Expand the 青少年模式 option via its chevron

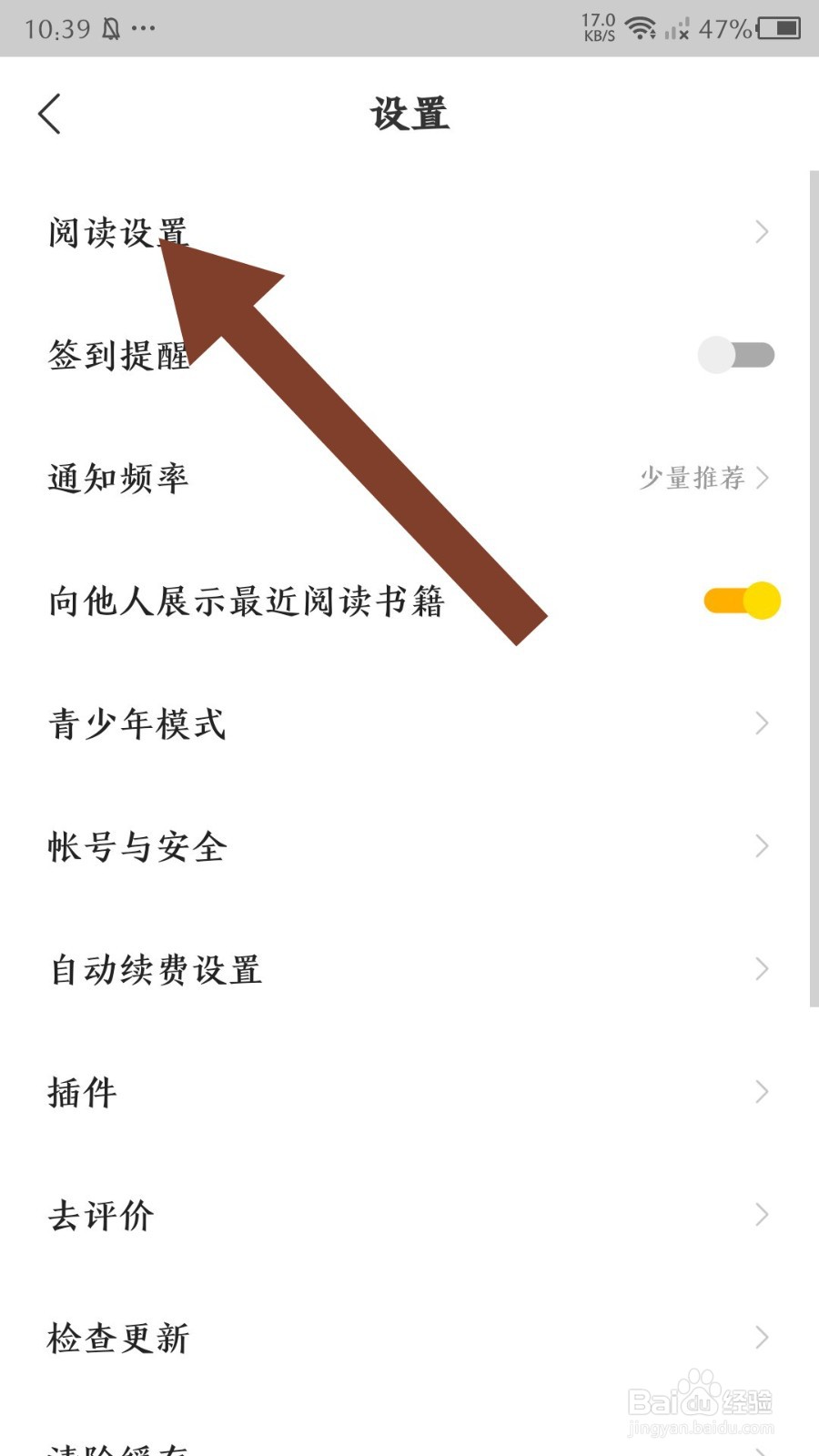point(762,723)
